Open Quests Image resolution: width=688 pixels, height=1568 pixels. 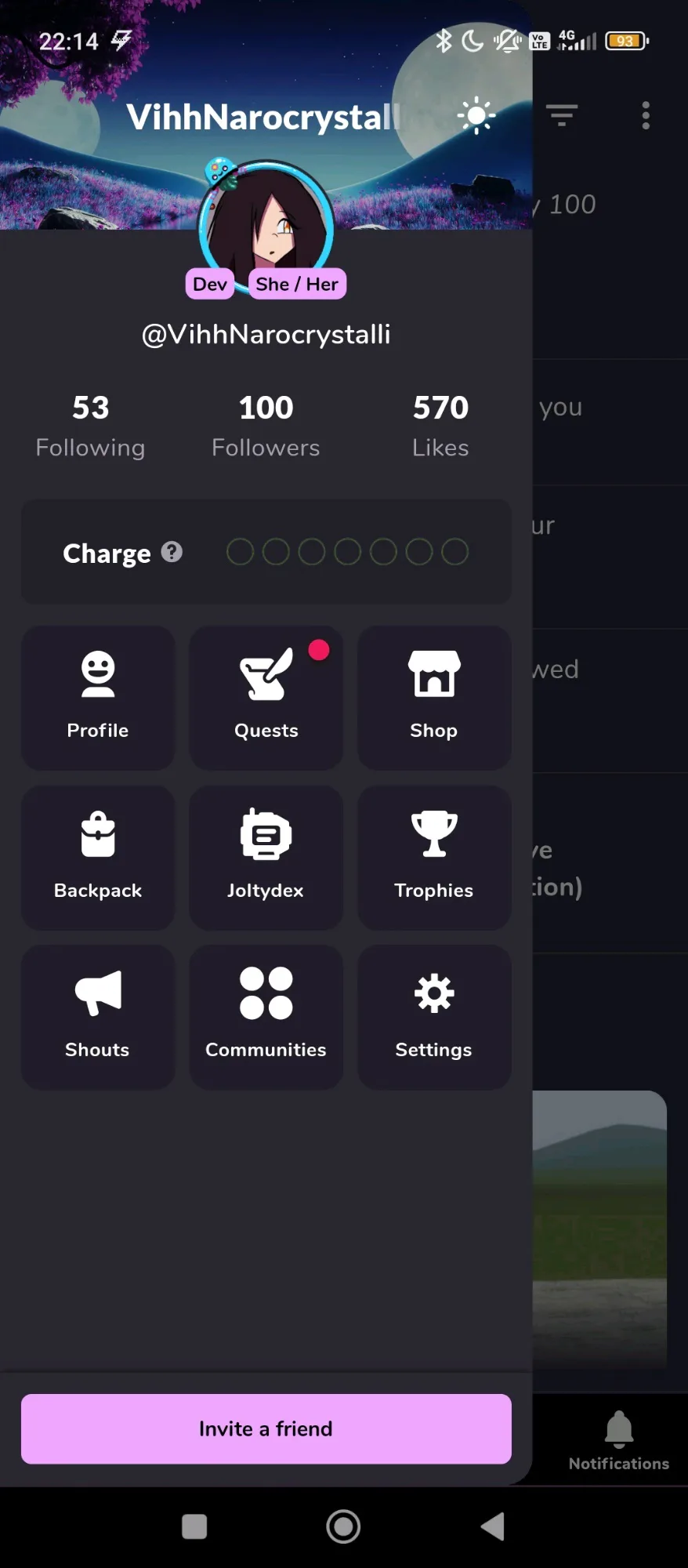click(266, 697)
